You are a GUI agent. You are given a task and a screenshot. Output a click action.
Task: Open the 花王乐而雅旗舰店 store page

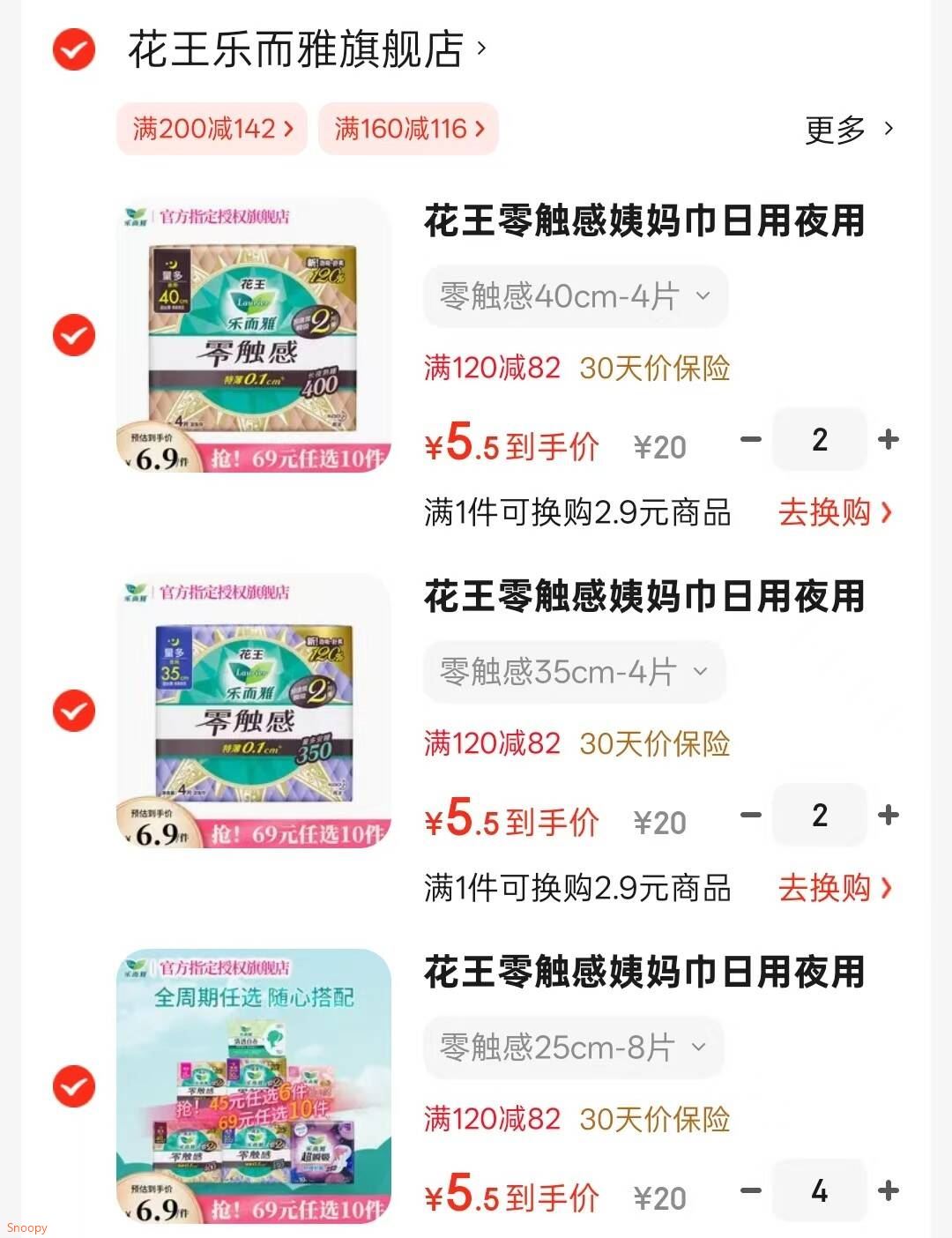click(x=307, y=49)
